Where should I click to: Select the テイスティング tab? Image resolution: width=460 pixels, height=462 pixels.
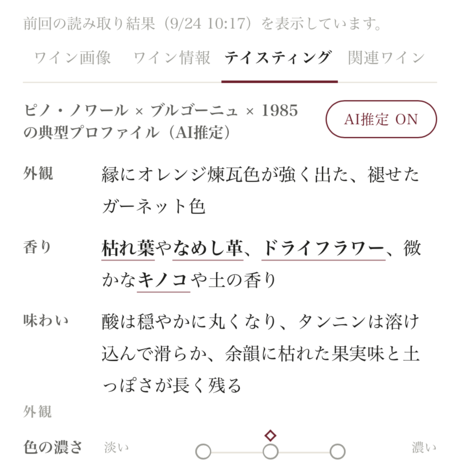tap(279, 58)
